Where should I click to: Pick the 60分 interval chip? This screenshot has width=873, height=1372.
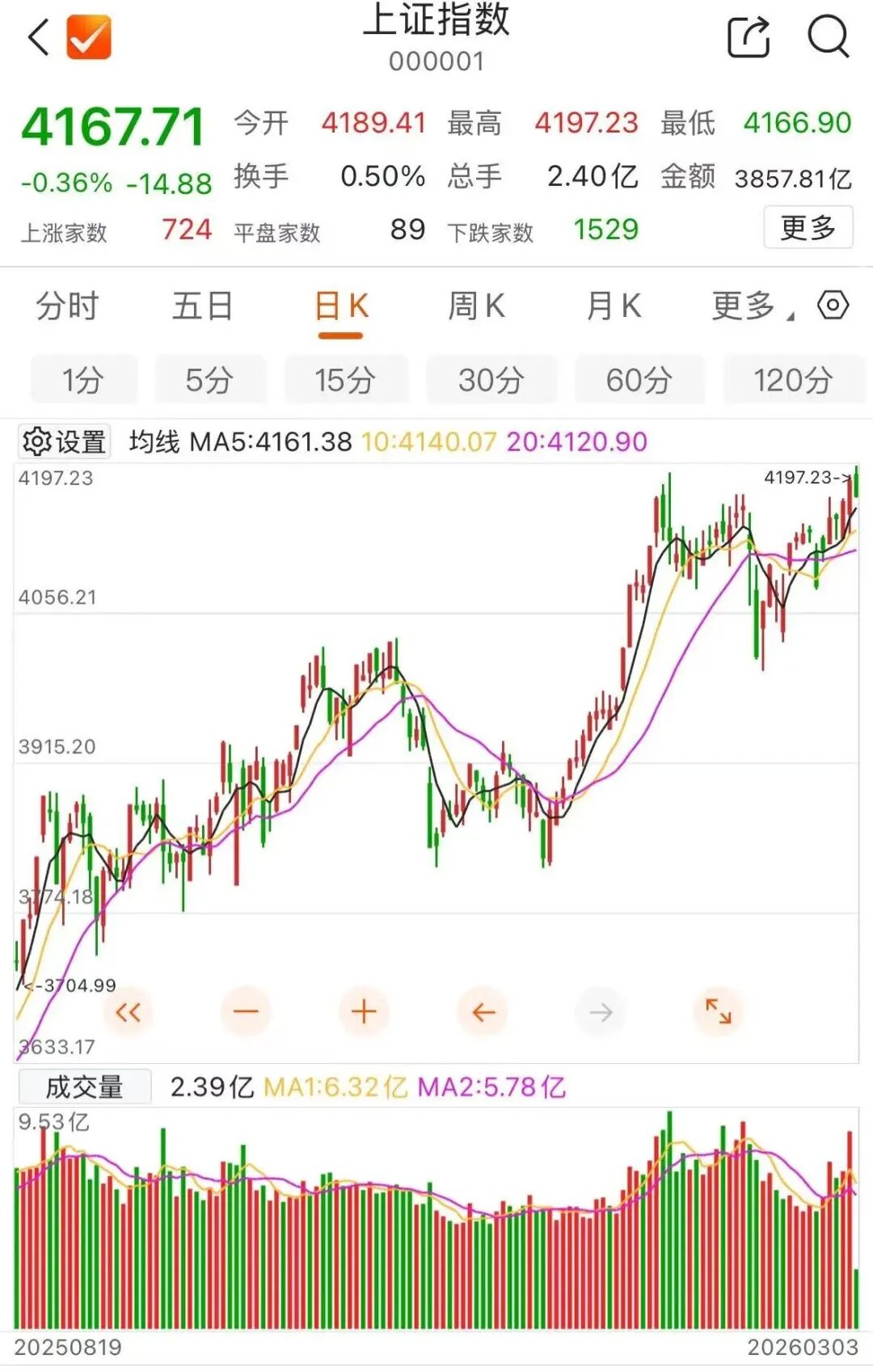point(639,379)
